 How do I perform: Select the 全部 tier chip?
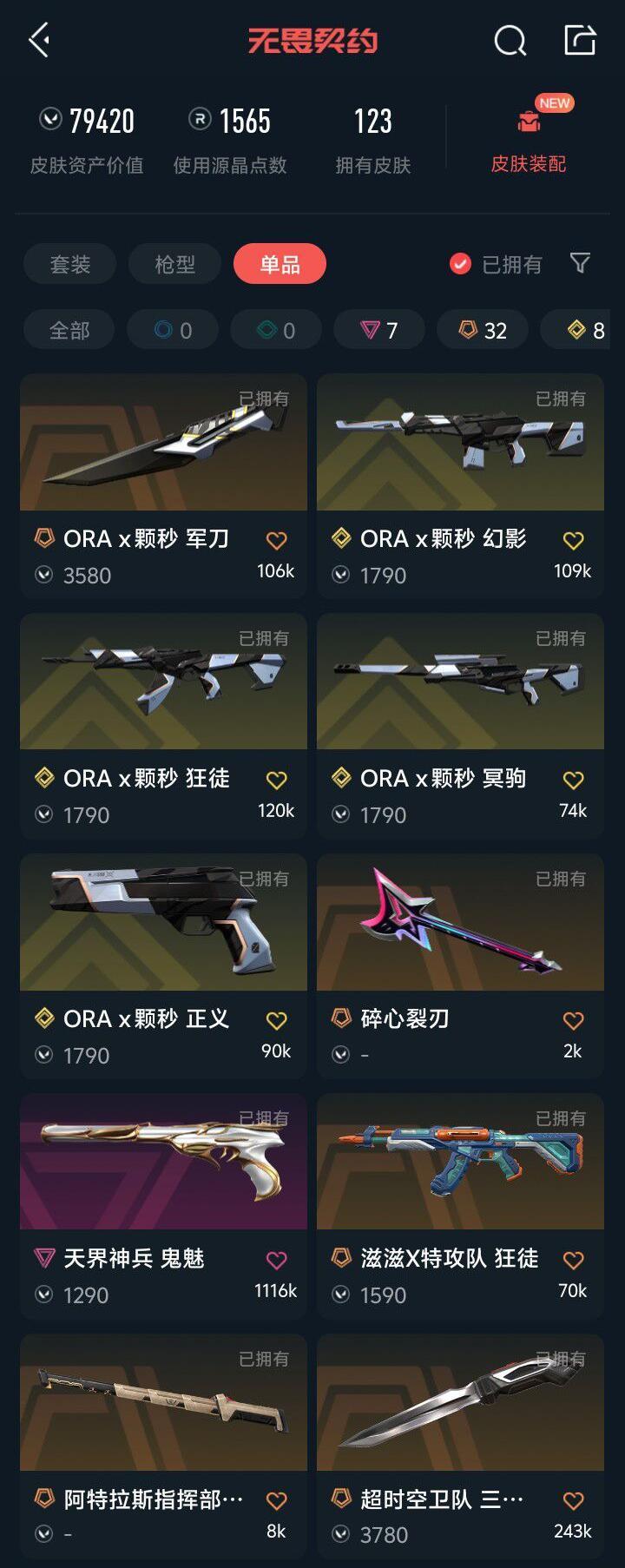pyautogui.click(x=70, y=330)
